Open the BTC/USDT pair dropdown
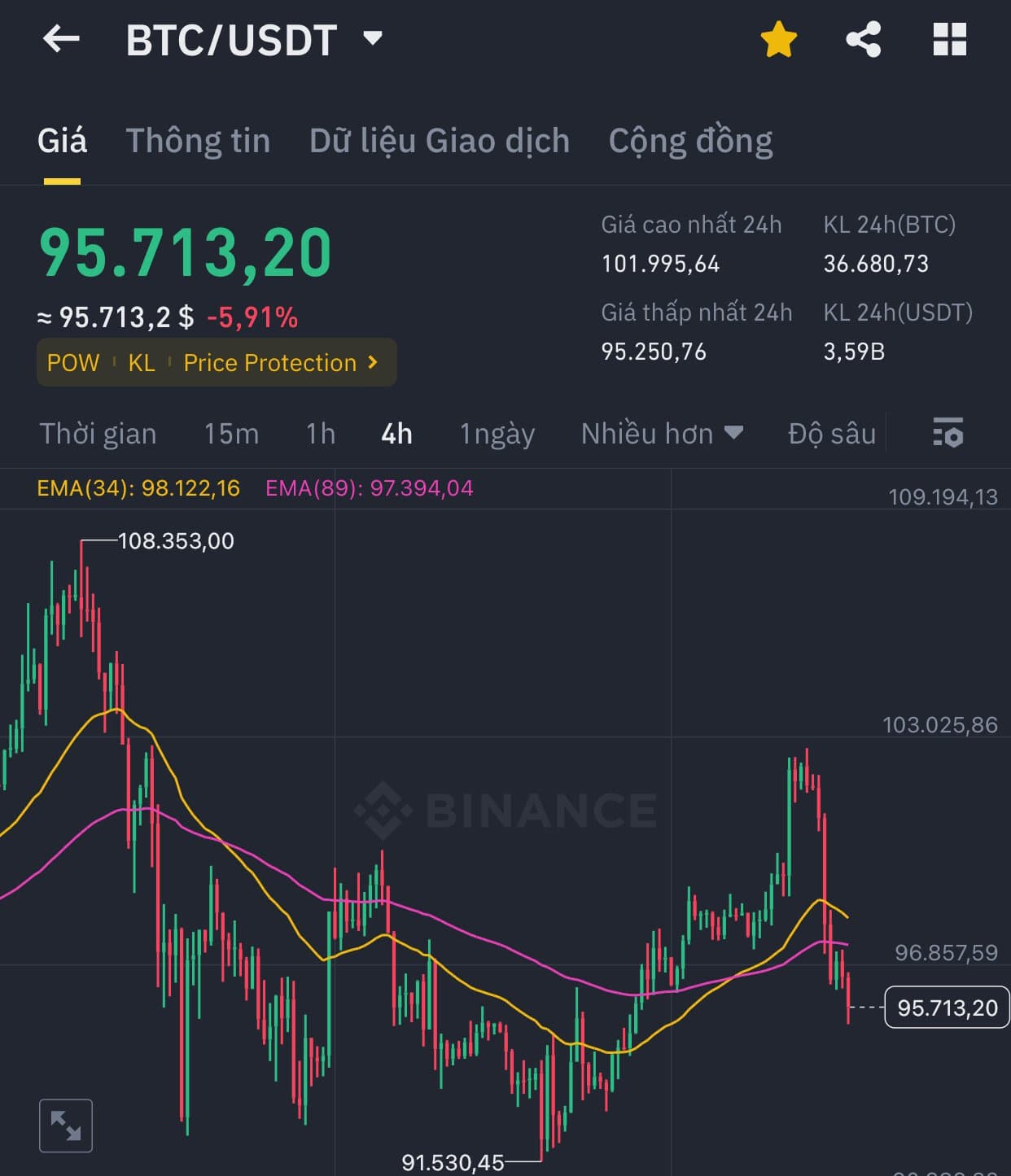Viewport: 1011px width, 1176px height. tap(373, 38)
